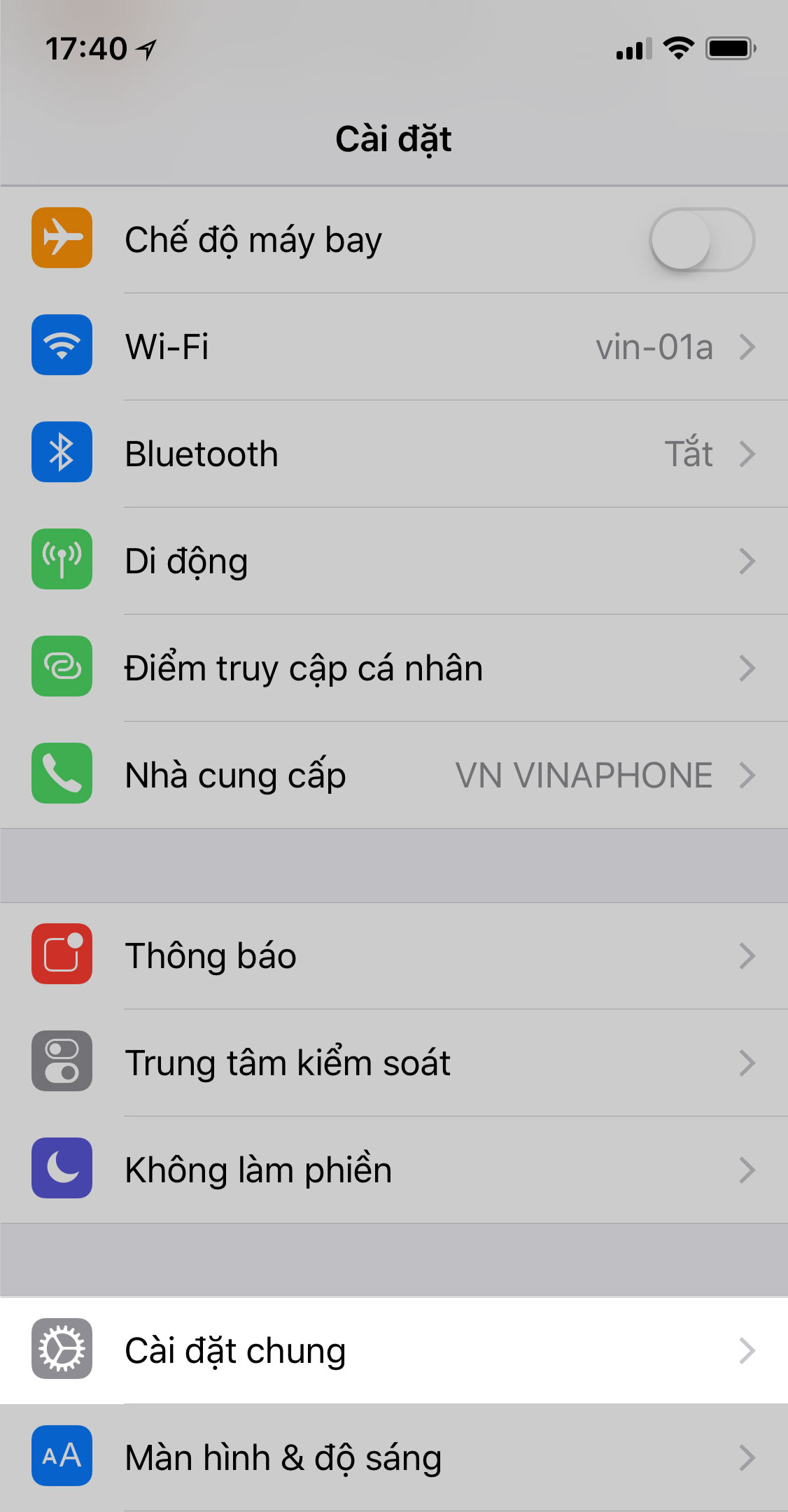
Task: Open Wi-Fi settings
Action: pyautogui.click(x=394, y=346)
